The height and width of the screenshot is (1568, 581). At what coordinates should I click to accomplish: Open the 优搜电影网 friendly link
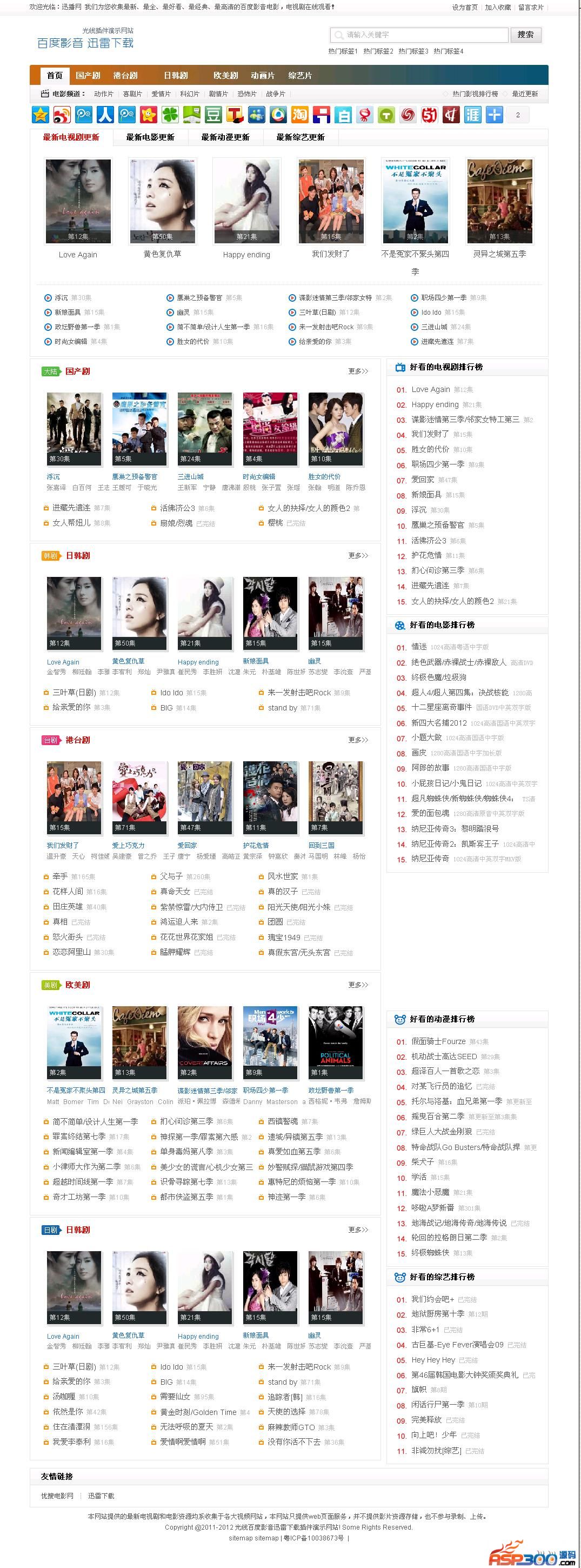tap(57, 1496)
